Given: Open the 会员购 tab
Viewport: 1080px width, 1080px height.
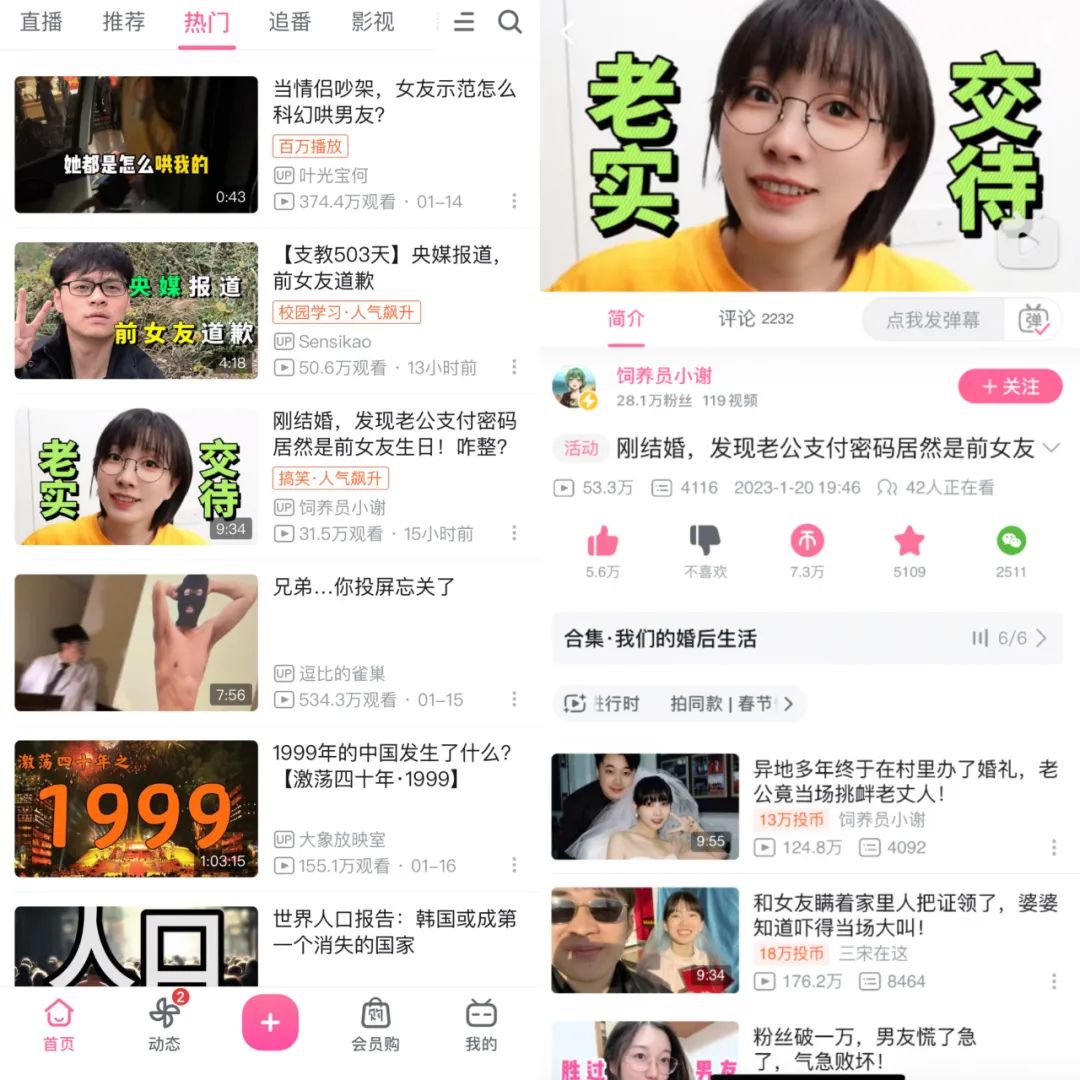Looking at the screenshot, I should [375, 1023].
